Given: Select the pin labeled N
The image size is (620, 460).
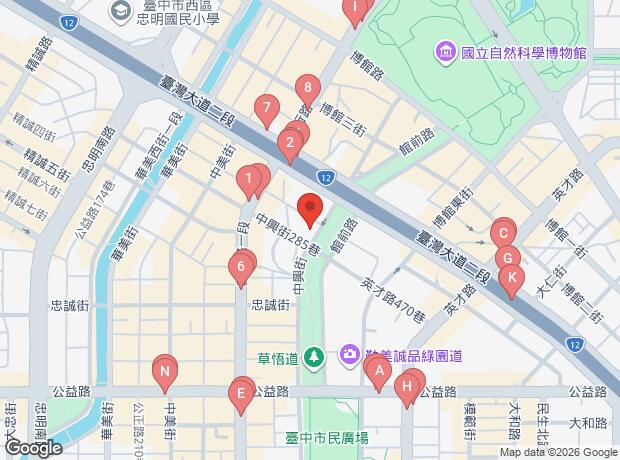Looking at the screenshot, I should point(164,372).
